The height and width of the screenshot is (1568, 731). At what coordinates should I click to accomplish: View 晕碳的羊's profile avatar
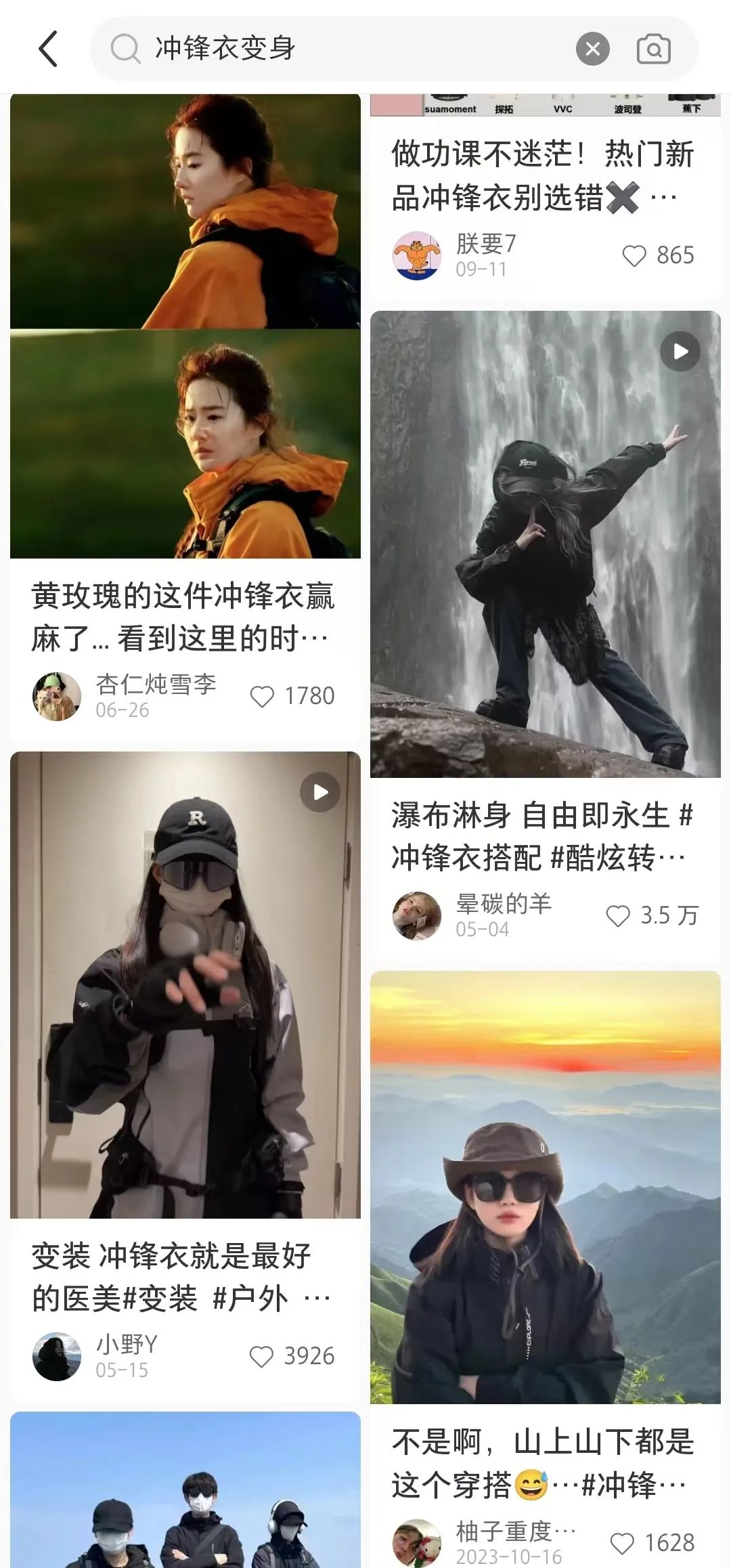[417, 915]
